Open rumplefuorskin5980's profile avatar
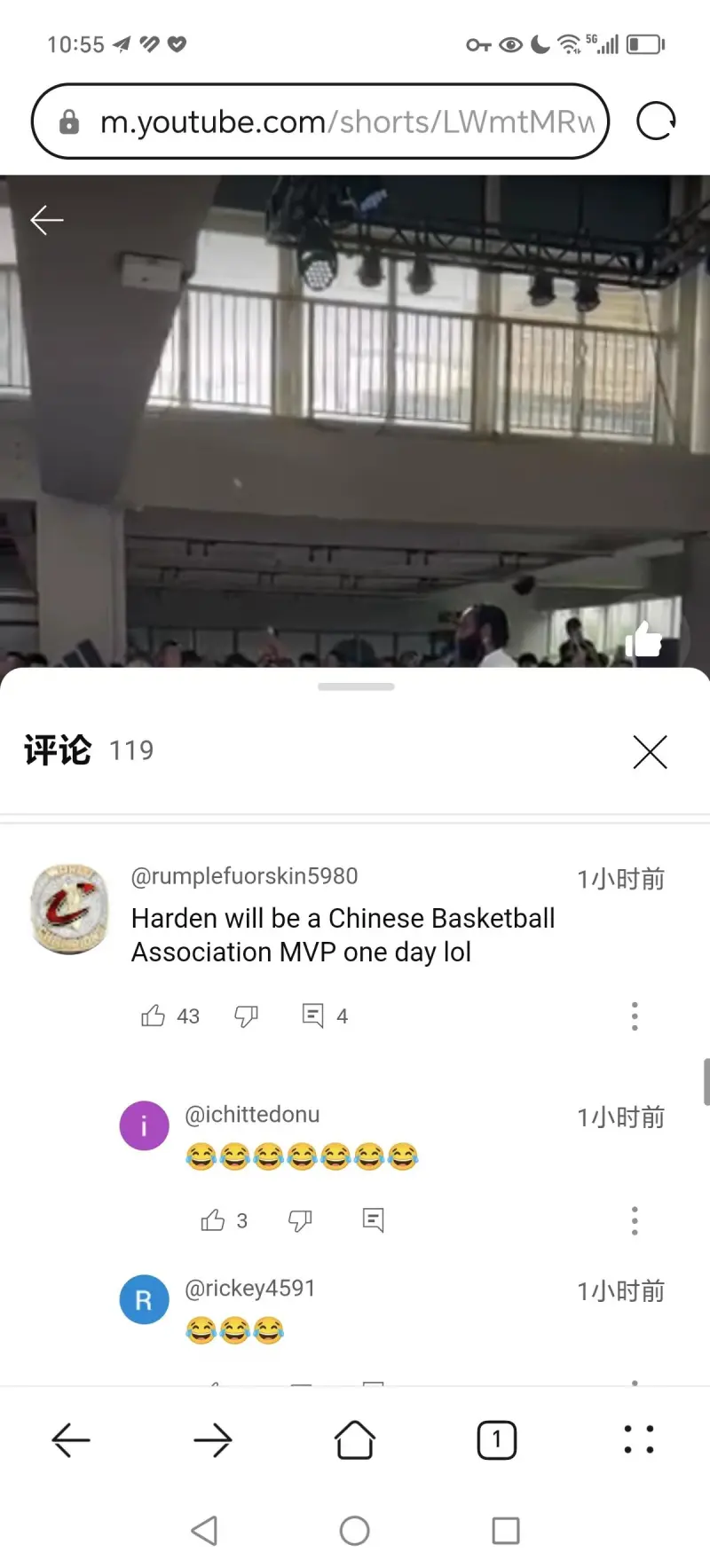Image resolution: width=710 pixels, height=1568 pixels. pyautogui.click(x=69, y=909)
